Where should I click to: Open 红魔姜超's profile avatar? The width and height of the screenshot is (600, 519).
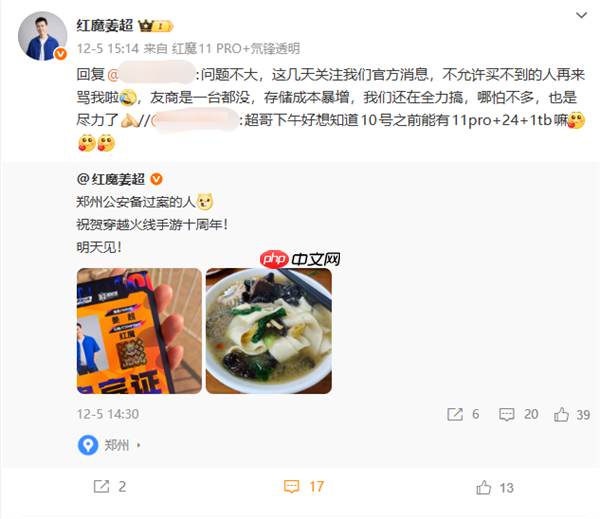pos(41,37)
